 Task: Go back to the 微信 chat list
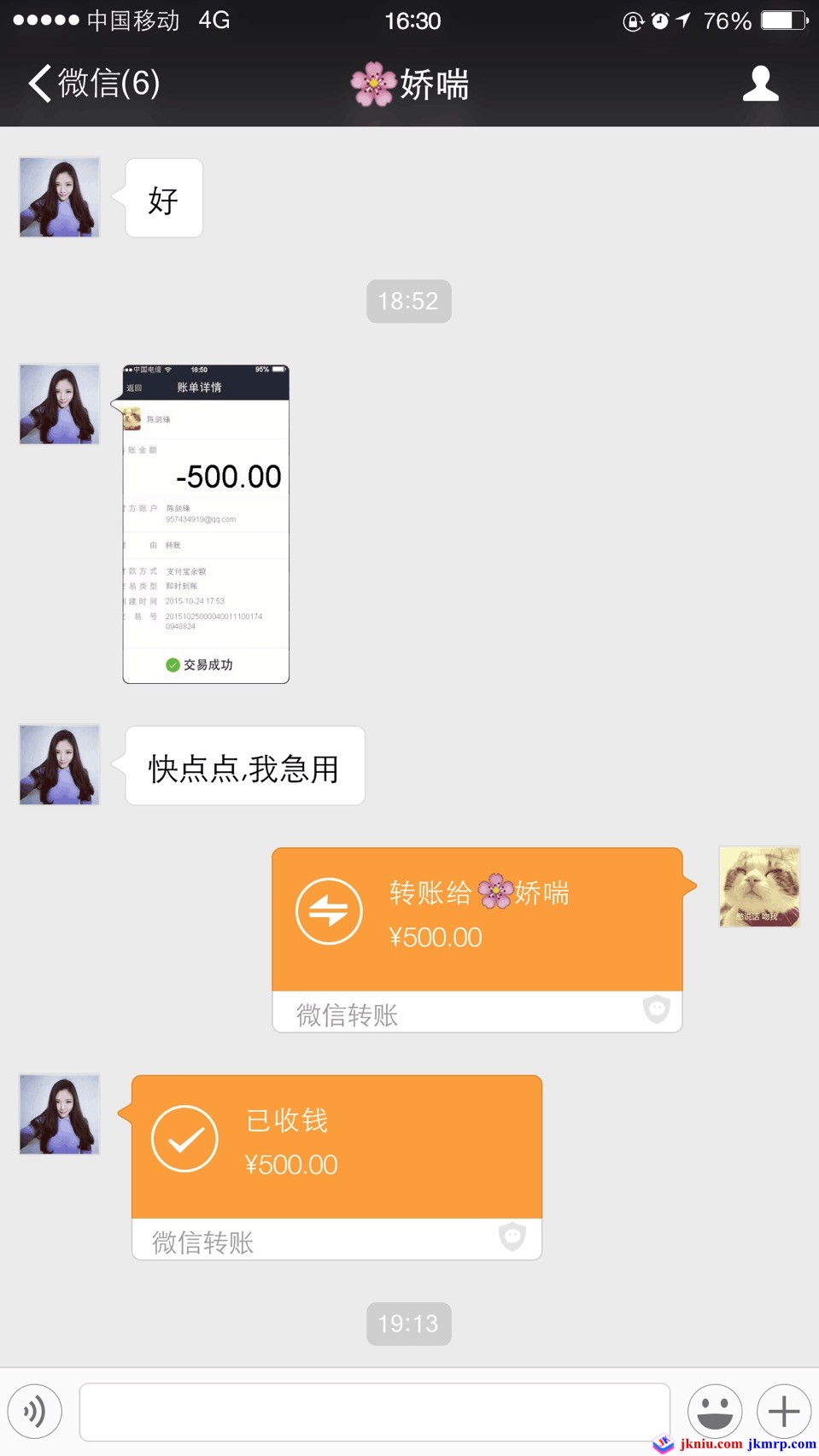(92, 84)
